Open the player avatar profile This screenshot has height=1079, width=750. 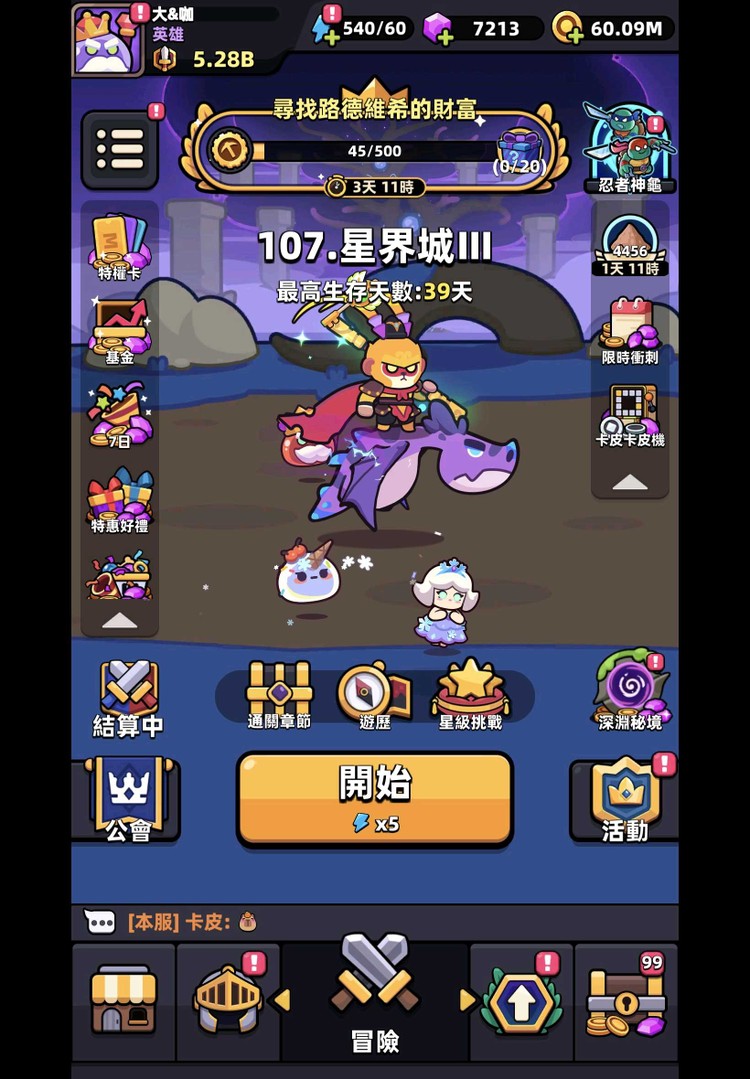pyautogui.click(x=107, y=41)
